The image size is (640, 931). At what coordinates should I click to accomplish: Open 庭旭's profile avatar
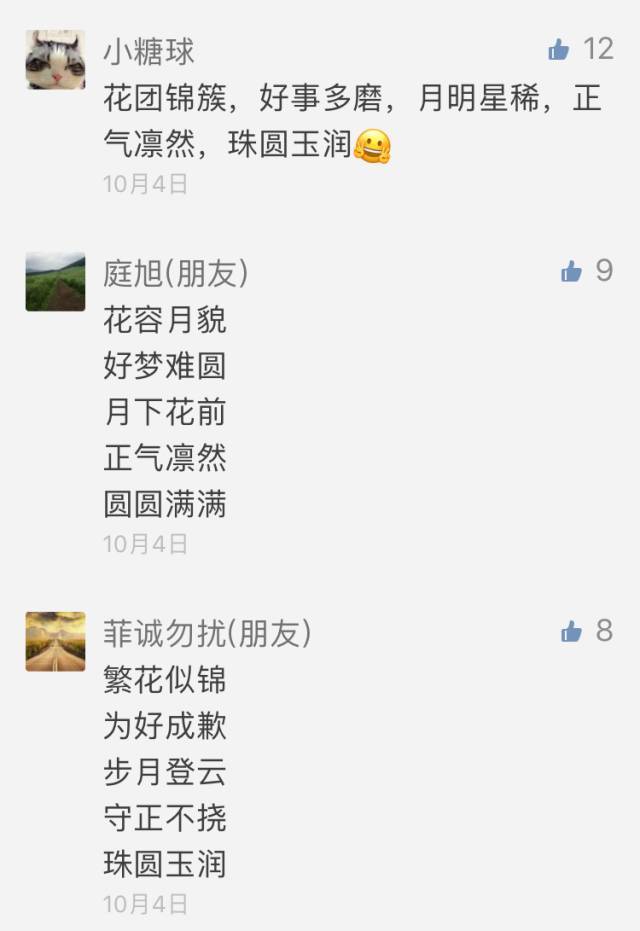pyautogui.click(x=55, y=282)
